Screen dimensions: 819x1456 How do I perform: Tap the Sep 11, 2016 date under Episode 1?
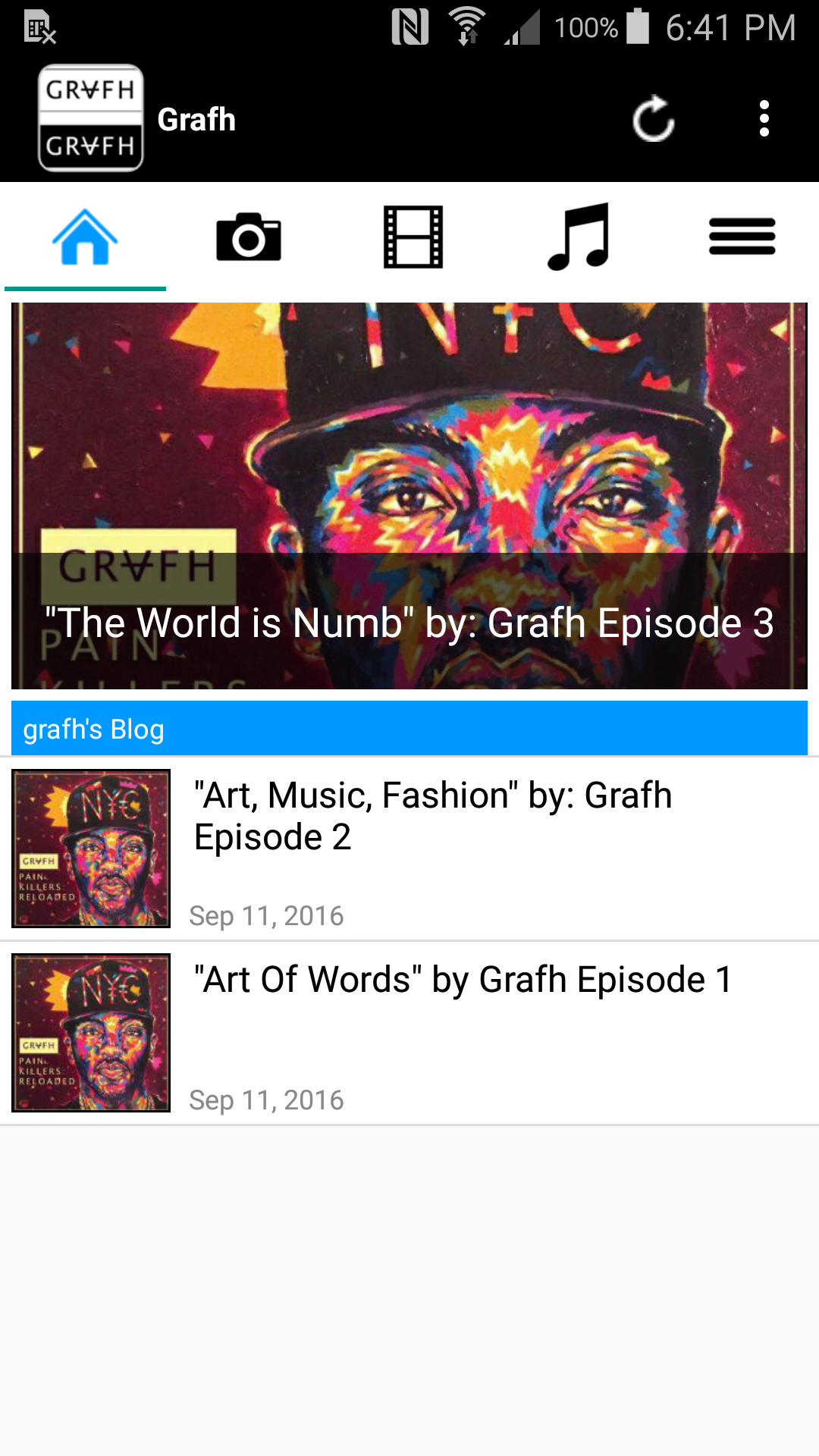tap(267, 1100)
